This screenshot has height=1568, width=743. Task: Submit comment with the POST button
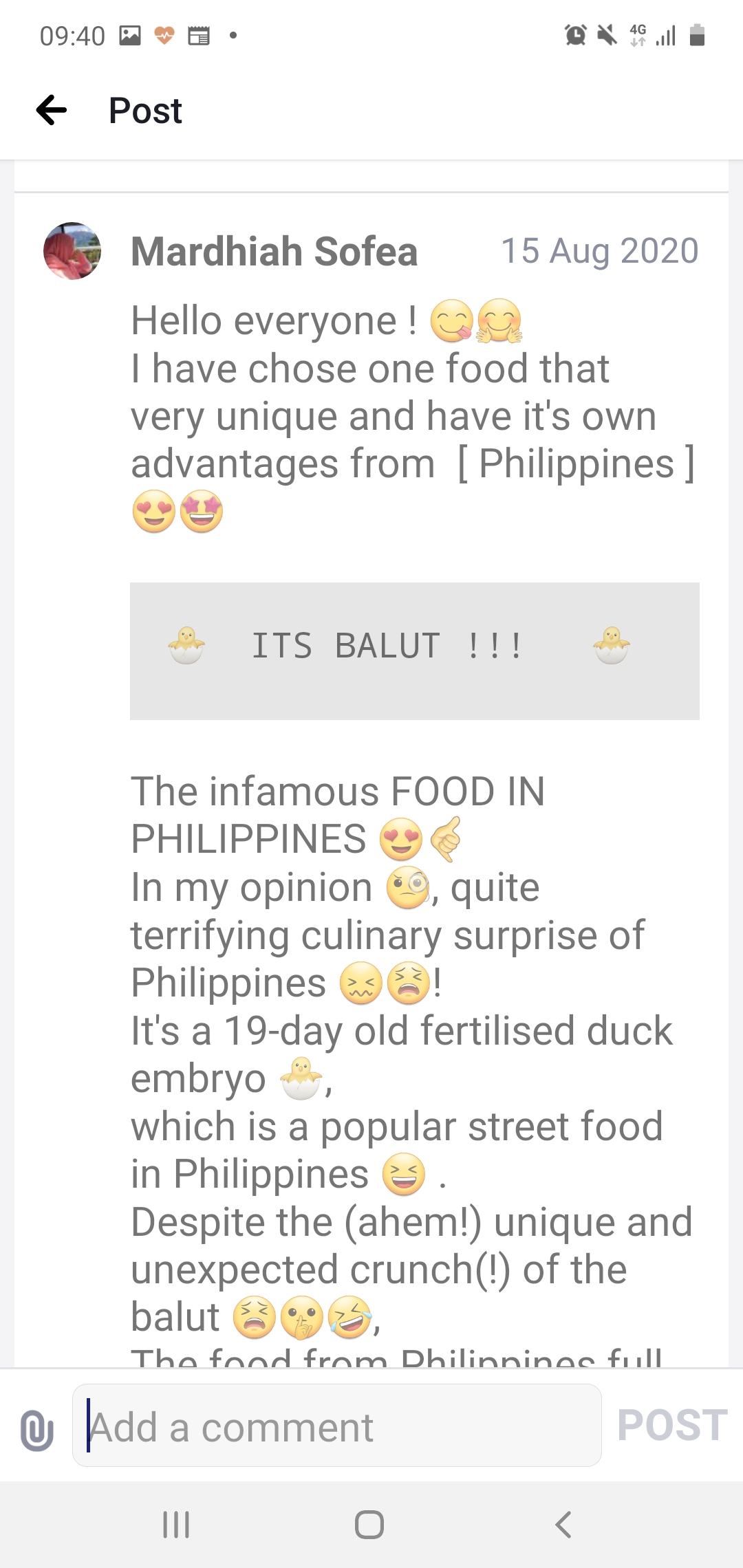point(672,1425)
